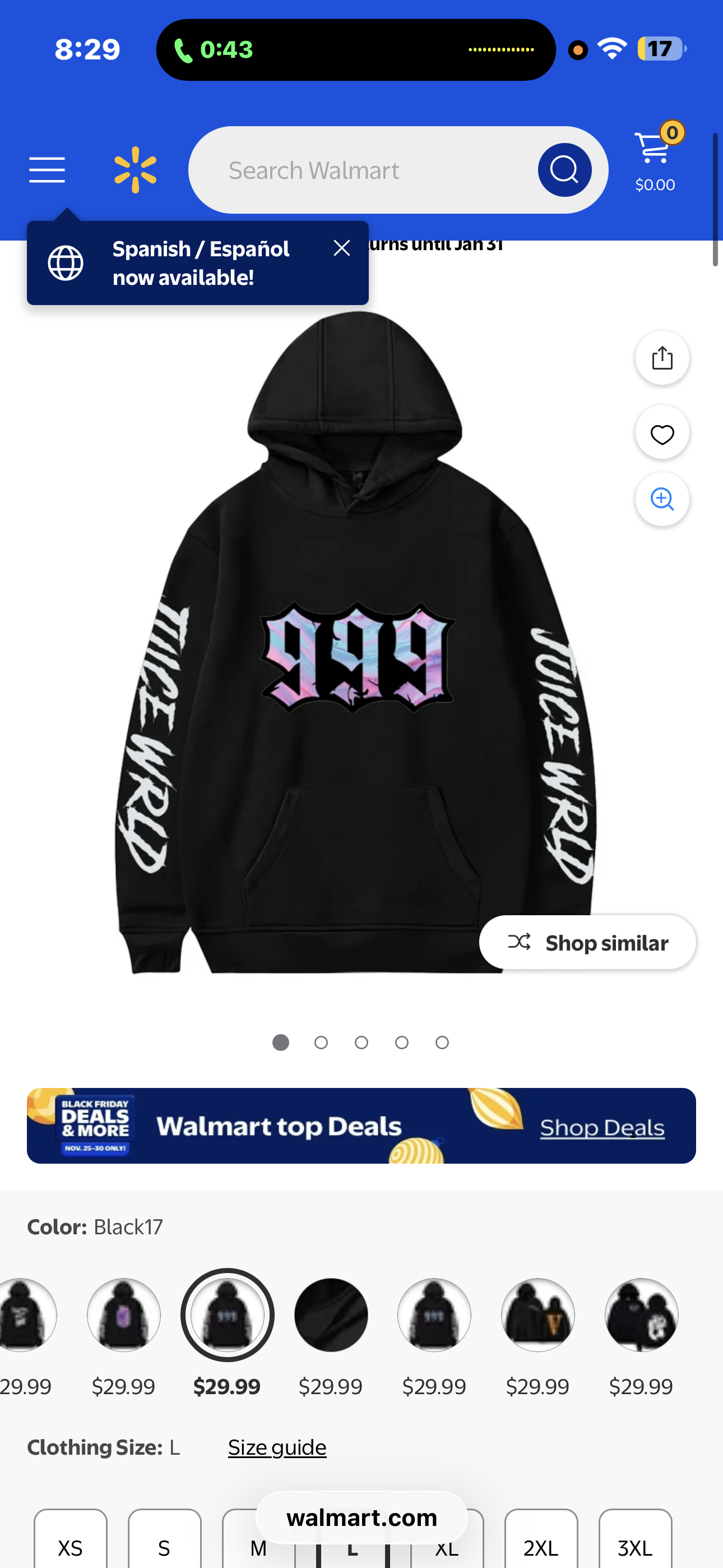Open the Shop Deals link

(602, 1127)
